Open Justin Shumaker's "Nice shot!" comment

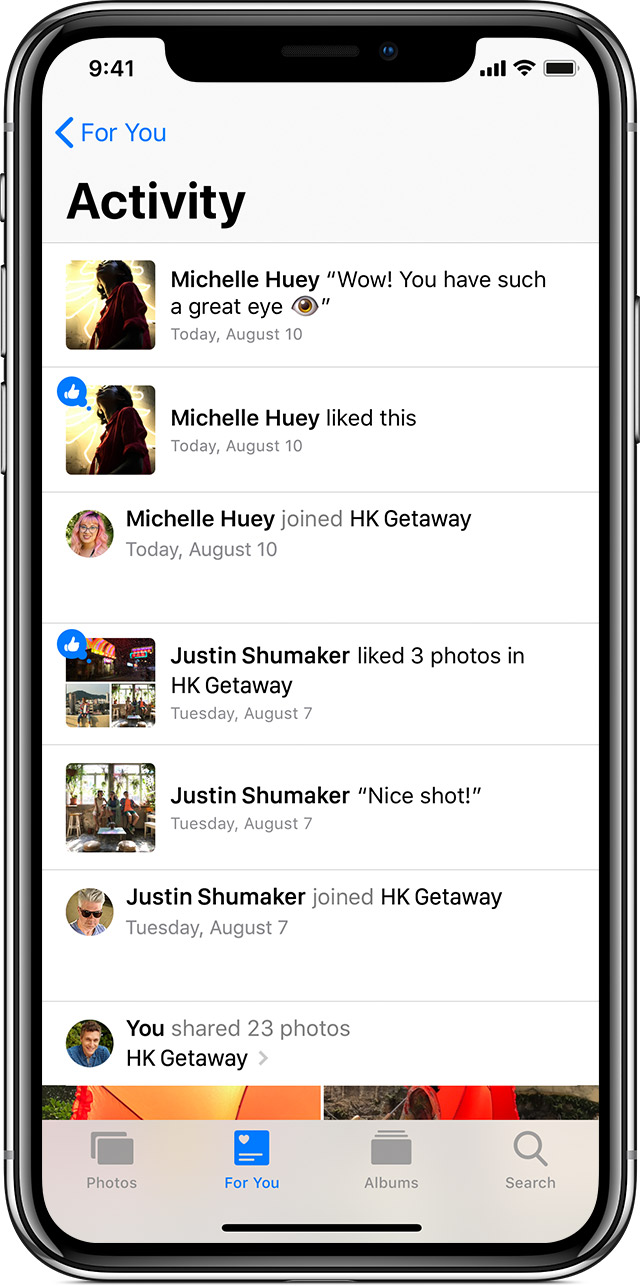(x=320, y=808)
